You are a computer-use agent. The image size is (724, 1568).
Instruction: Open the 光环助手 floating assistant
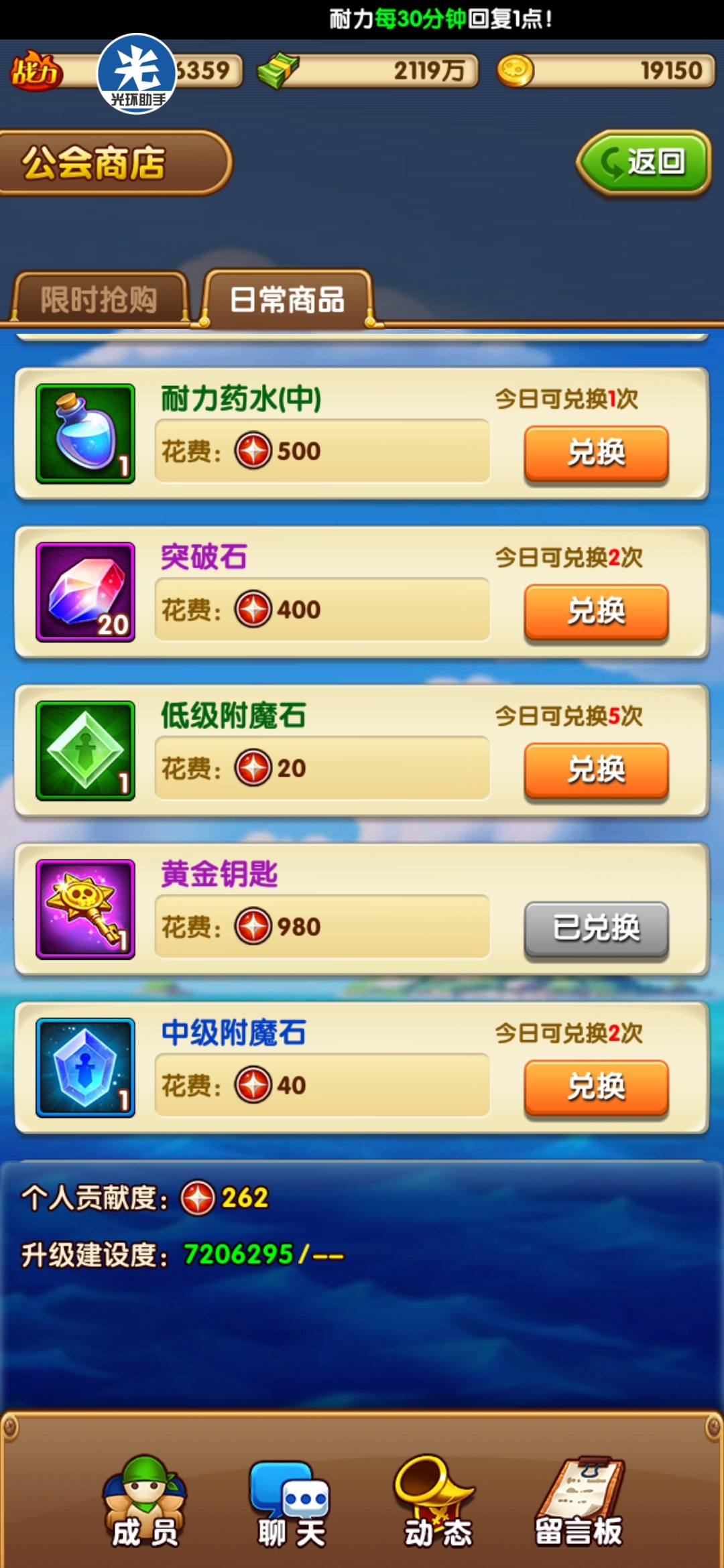coord(137,74)
